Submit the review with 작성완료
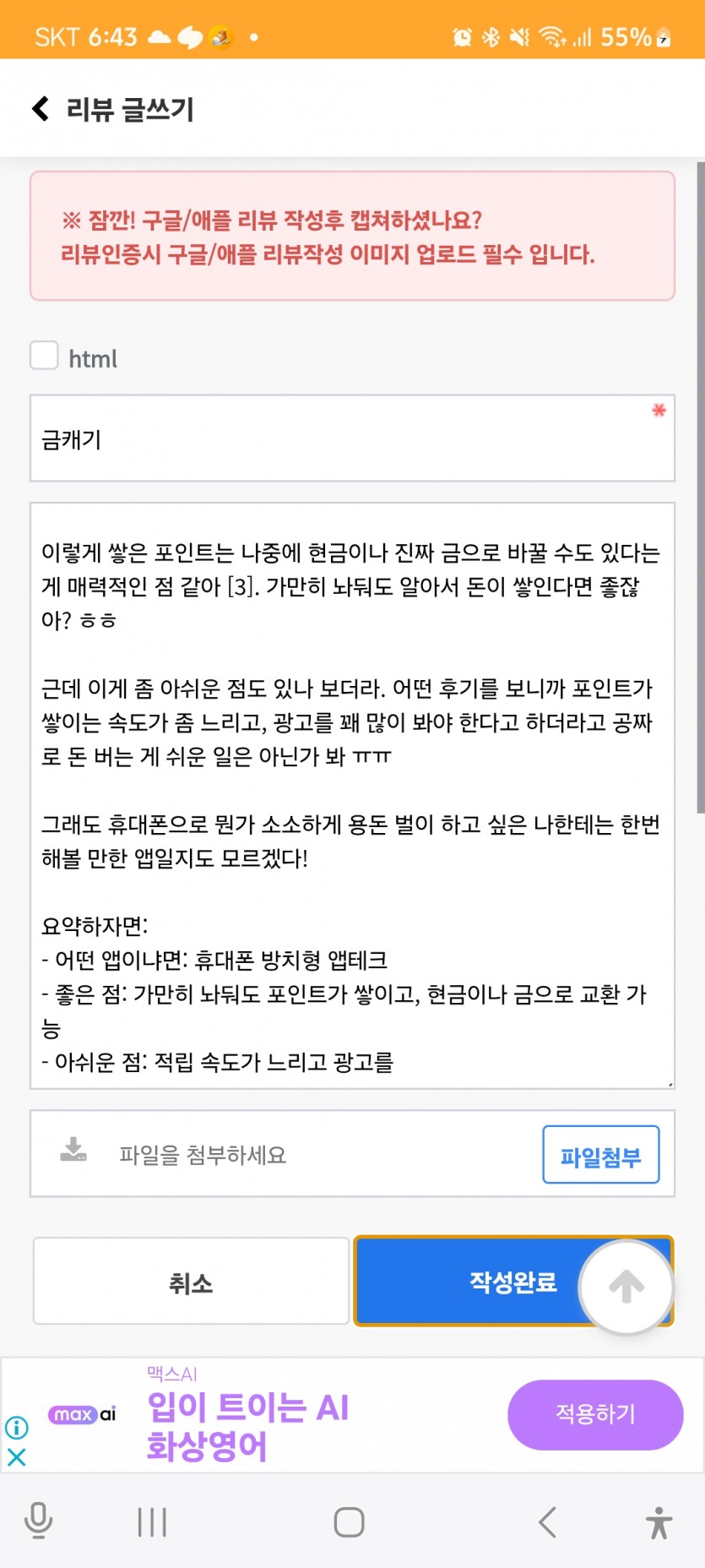Viewport: 705px width, 1568px height. pyautogui.click(x=513, y=1282)
